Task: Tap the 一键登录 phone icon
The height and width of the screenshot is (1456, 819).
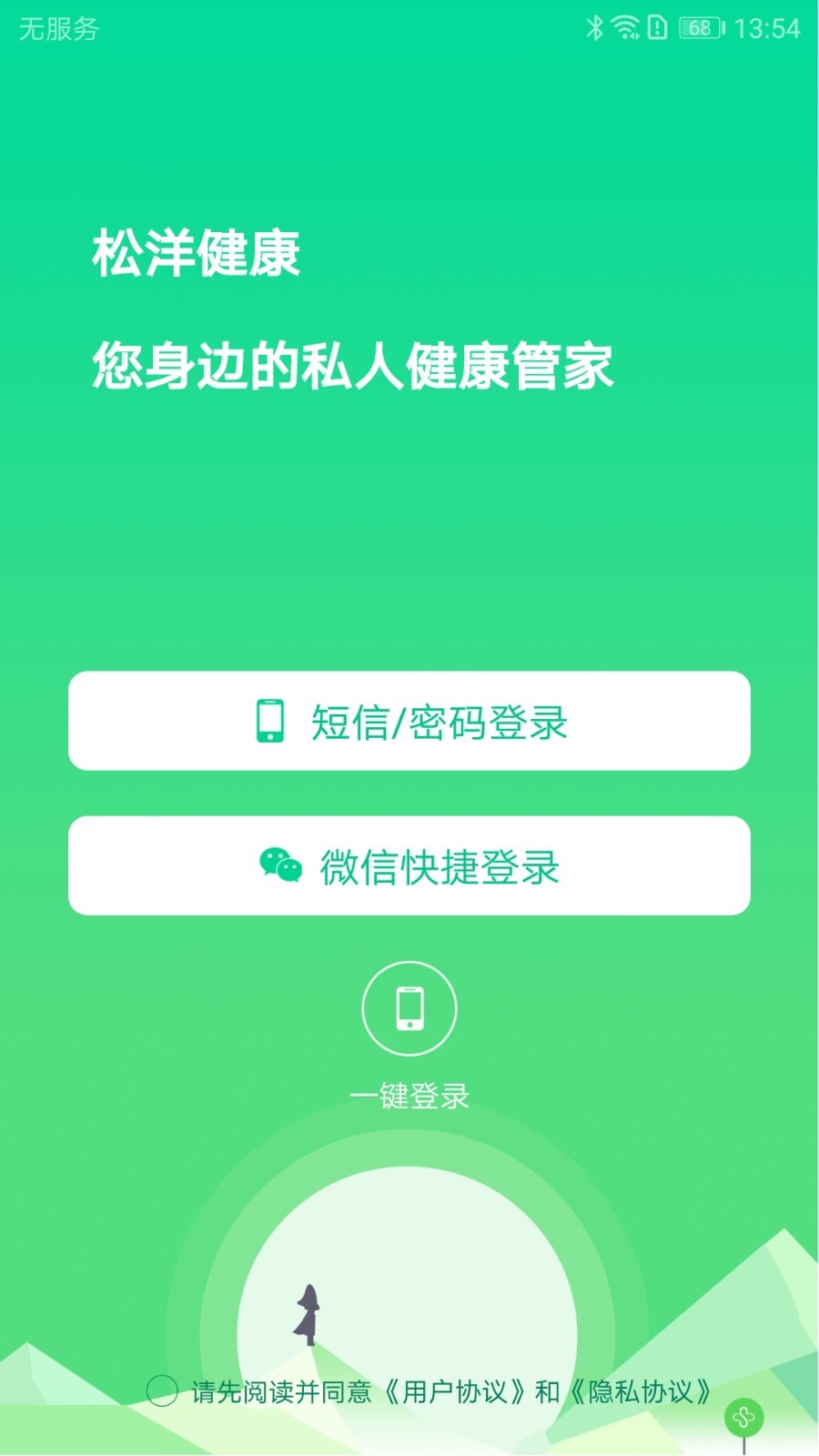Action: (x=409, y=1008)
